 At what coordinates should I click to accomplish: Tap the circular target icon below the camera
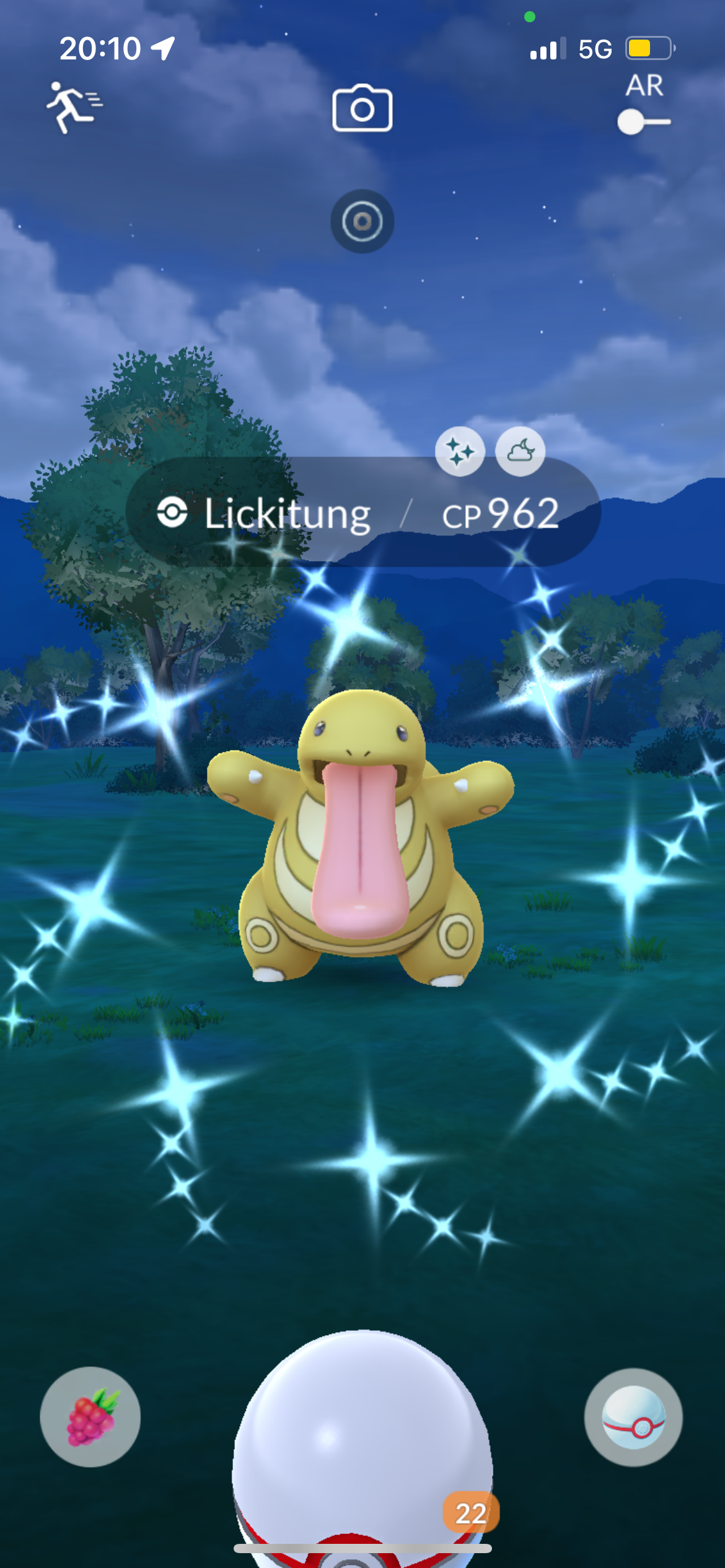click(x=362, y=221)
